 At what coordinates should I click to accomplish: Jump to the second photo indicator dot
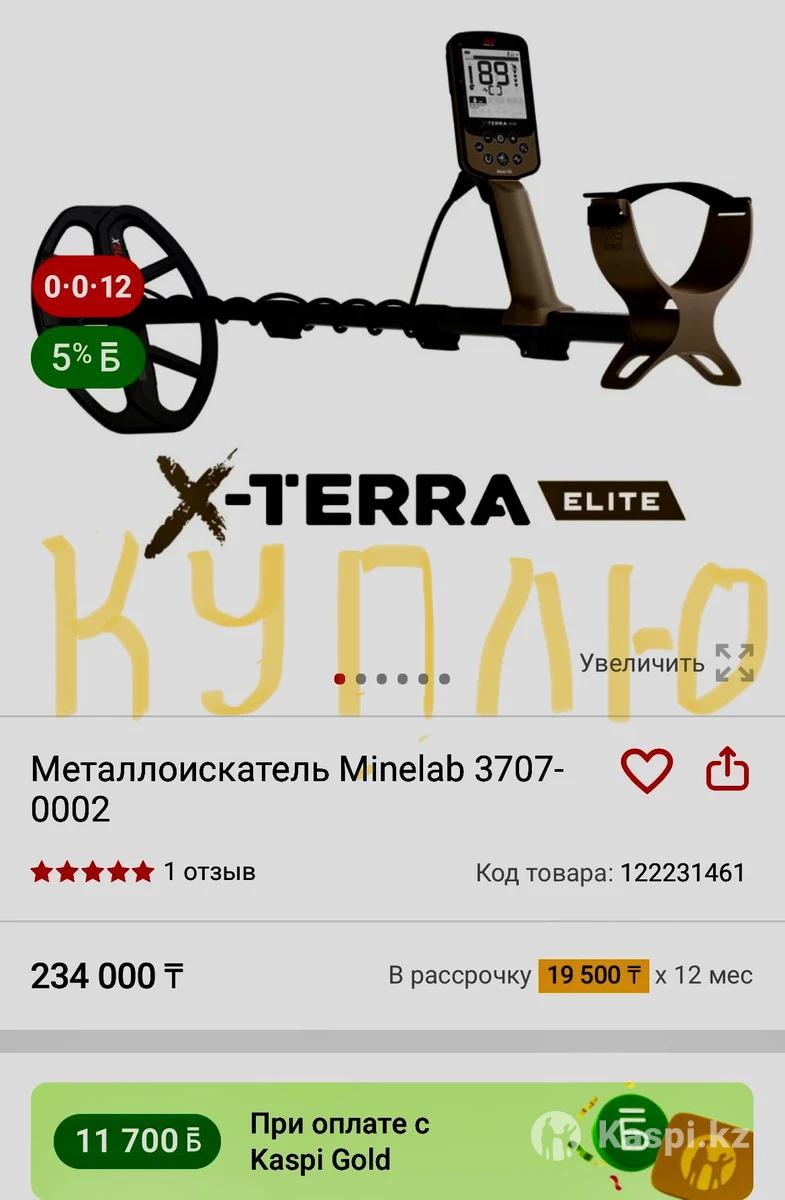click(361, 679)
